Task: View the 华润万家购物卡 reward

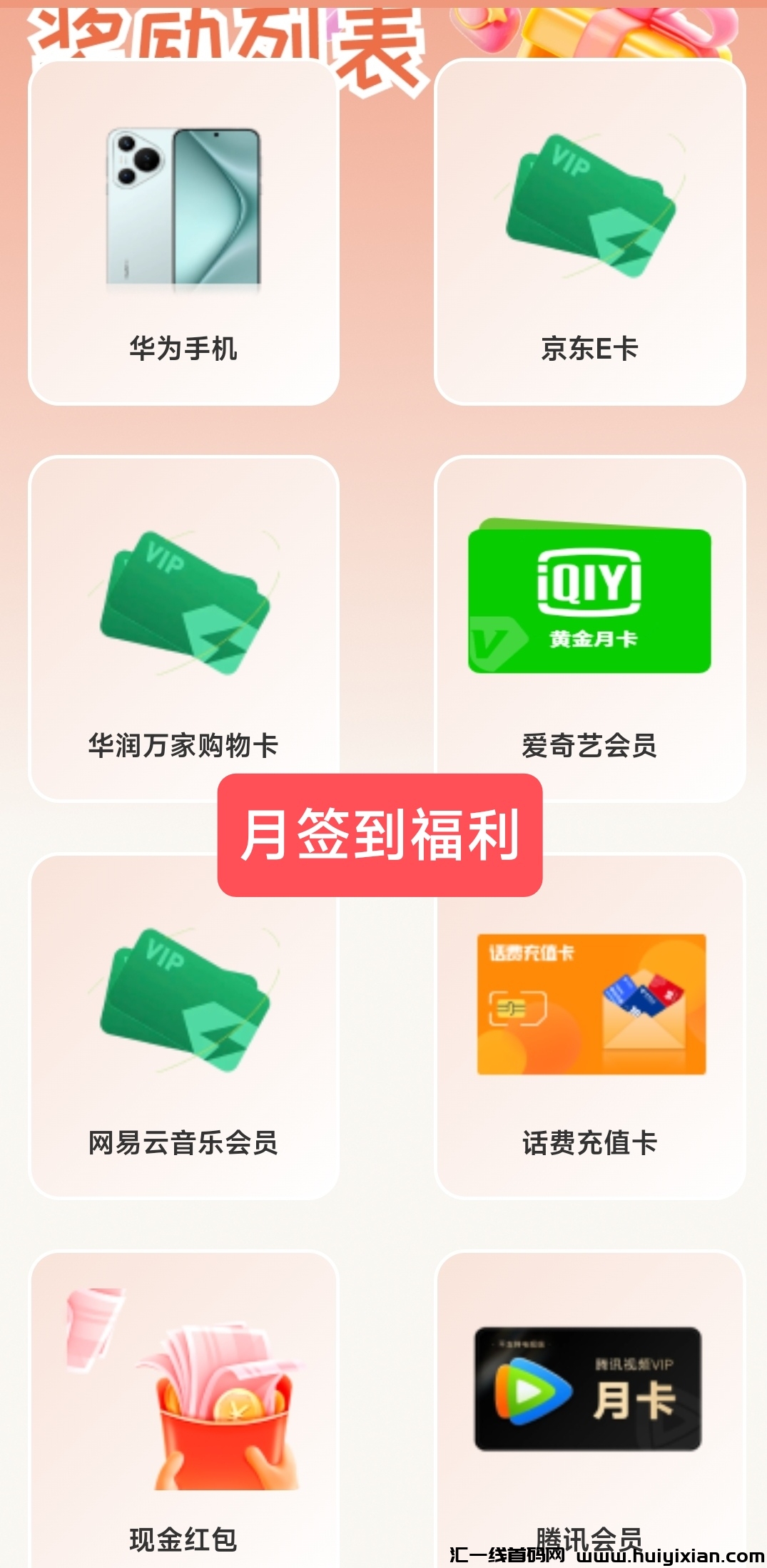Action: 183,627
